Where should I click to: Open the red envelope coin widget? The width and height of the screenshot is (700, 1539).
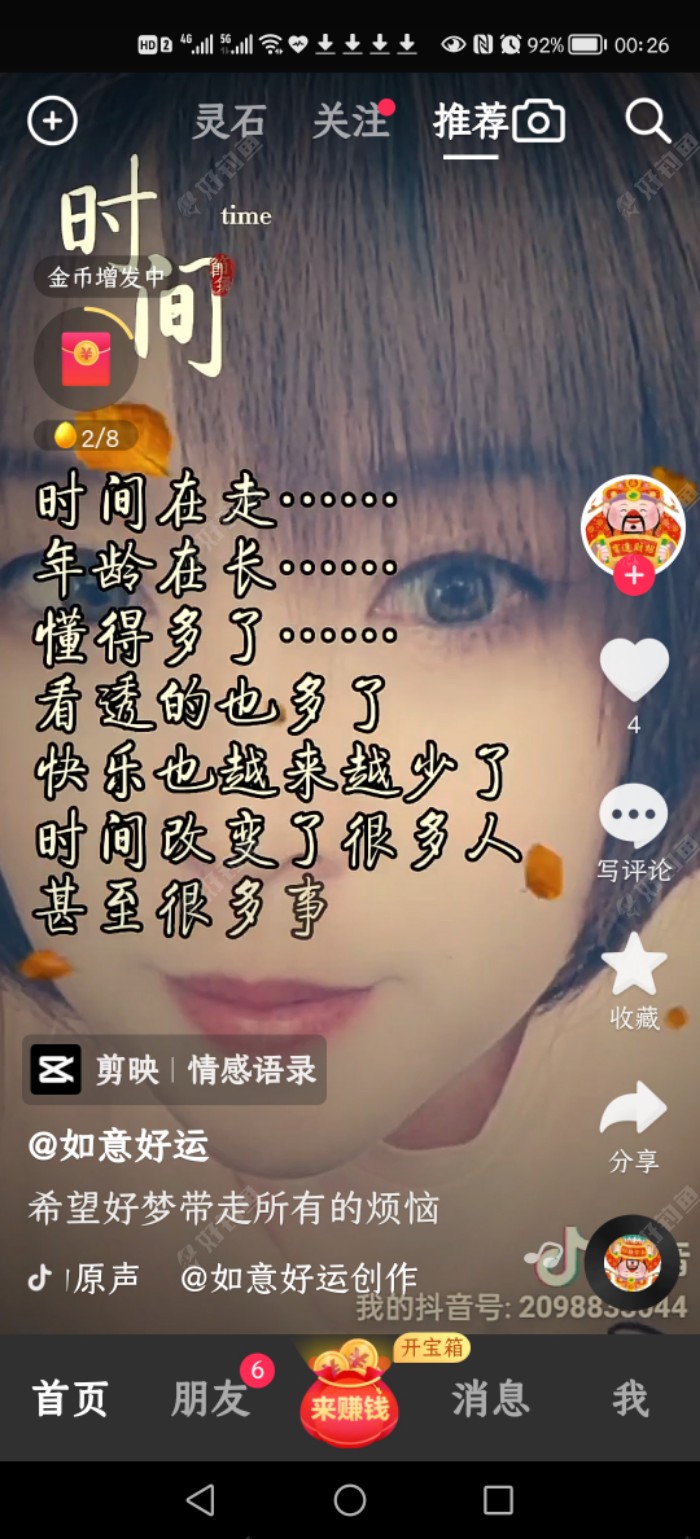tap(86, 359)
